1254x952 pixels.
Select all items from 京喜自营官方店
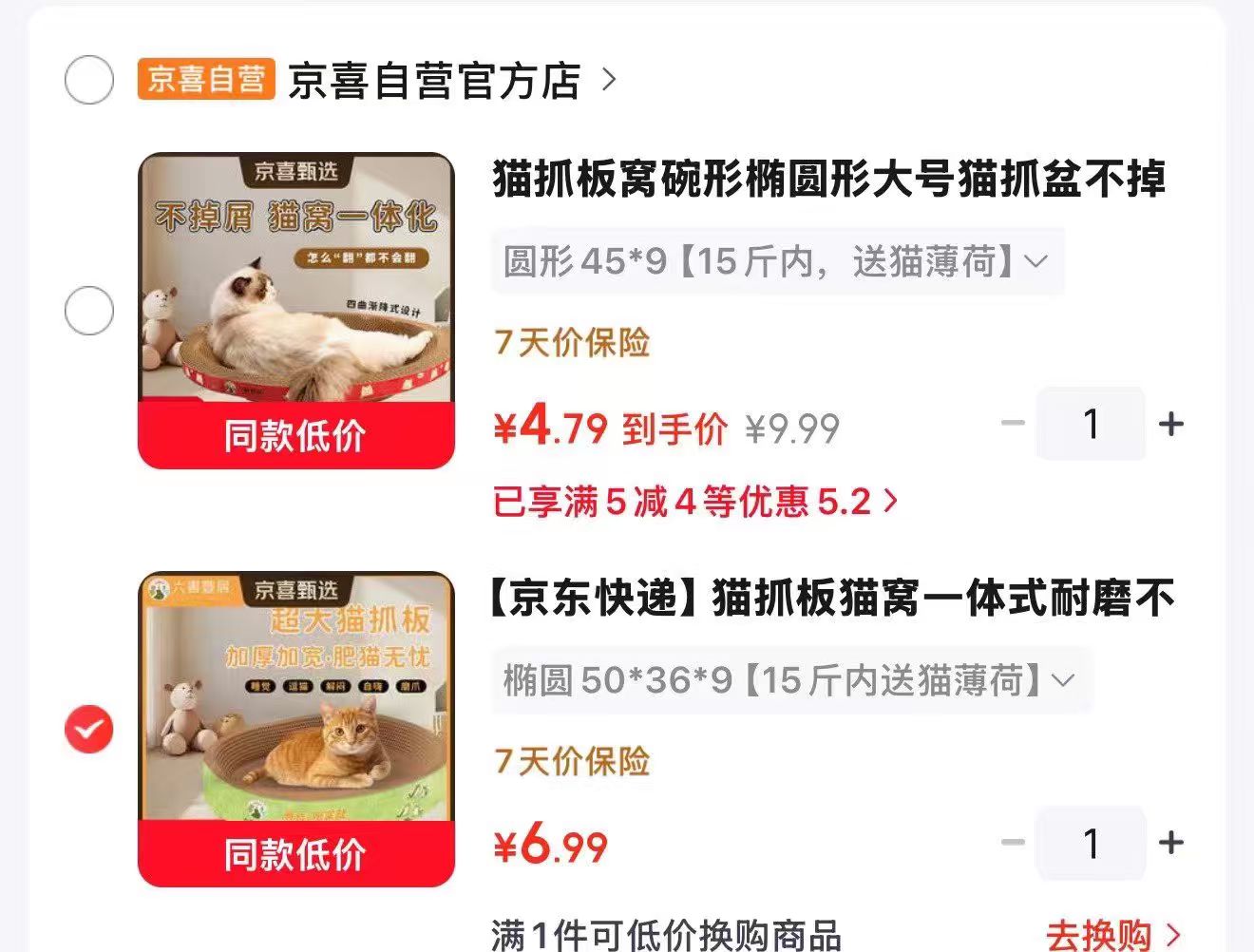(x=89, y=80)
